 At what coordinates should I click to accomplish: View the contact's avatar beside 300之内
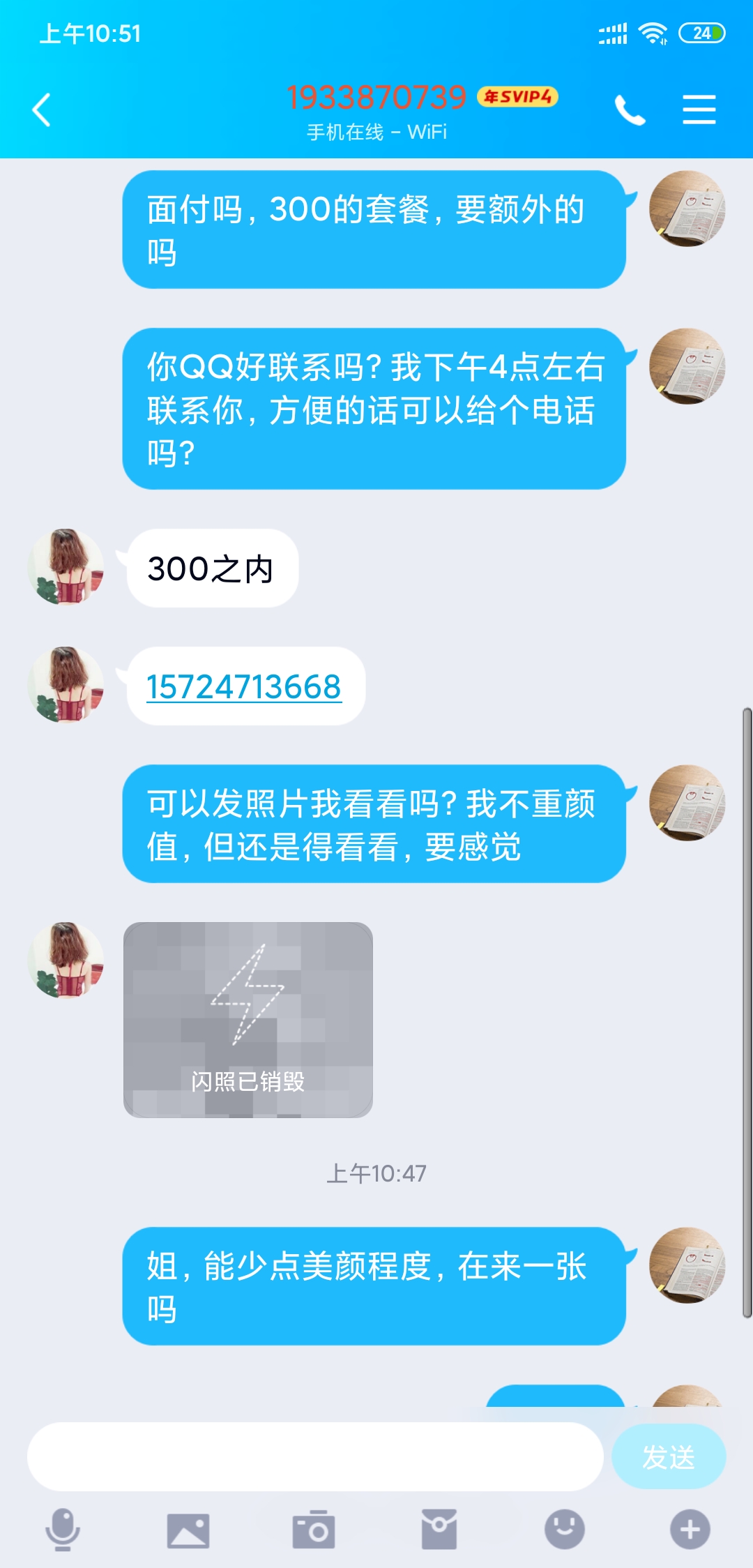pos(66,567)
